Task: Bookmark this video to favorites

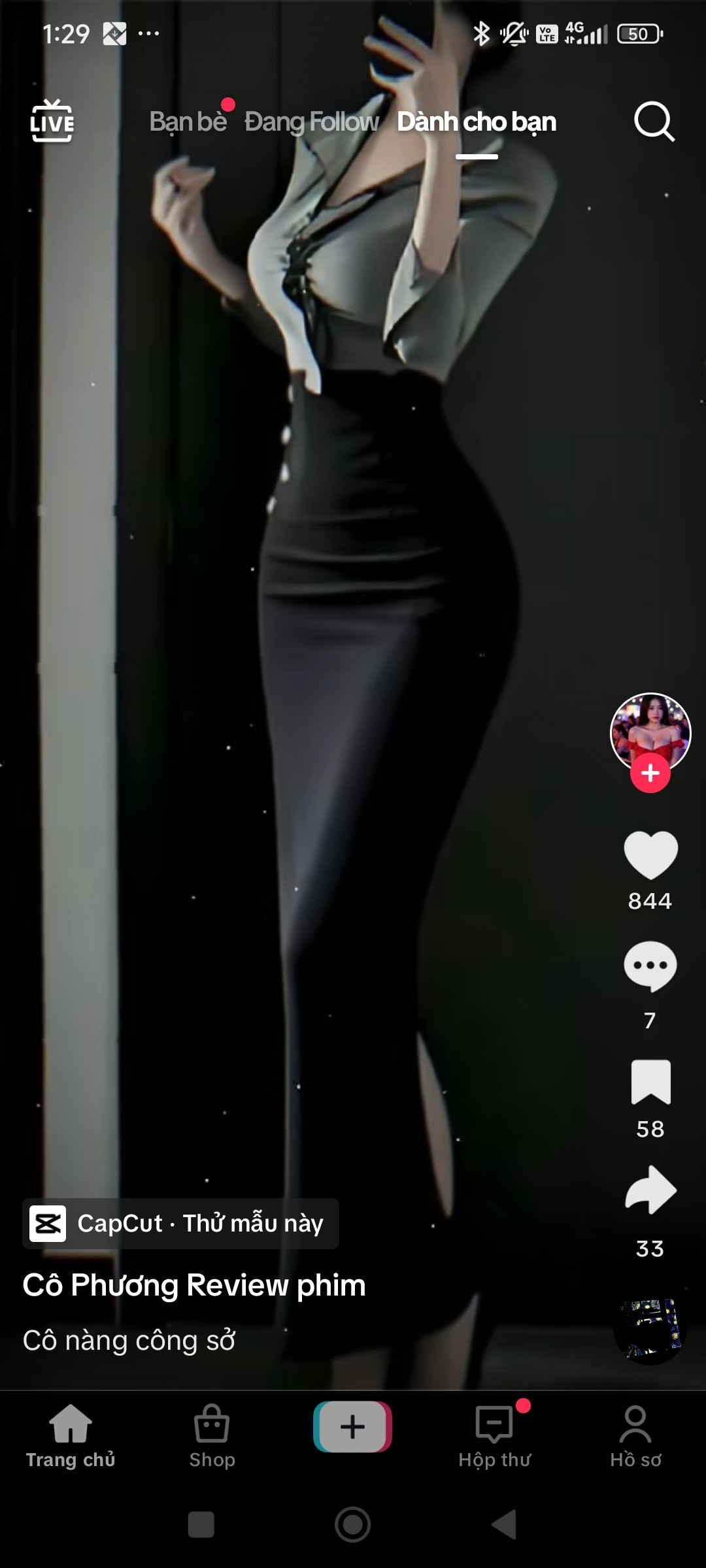Action: 650,1082
